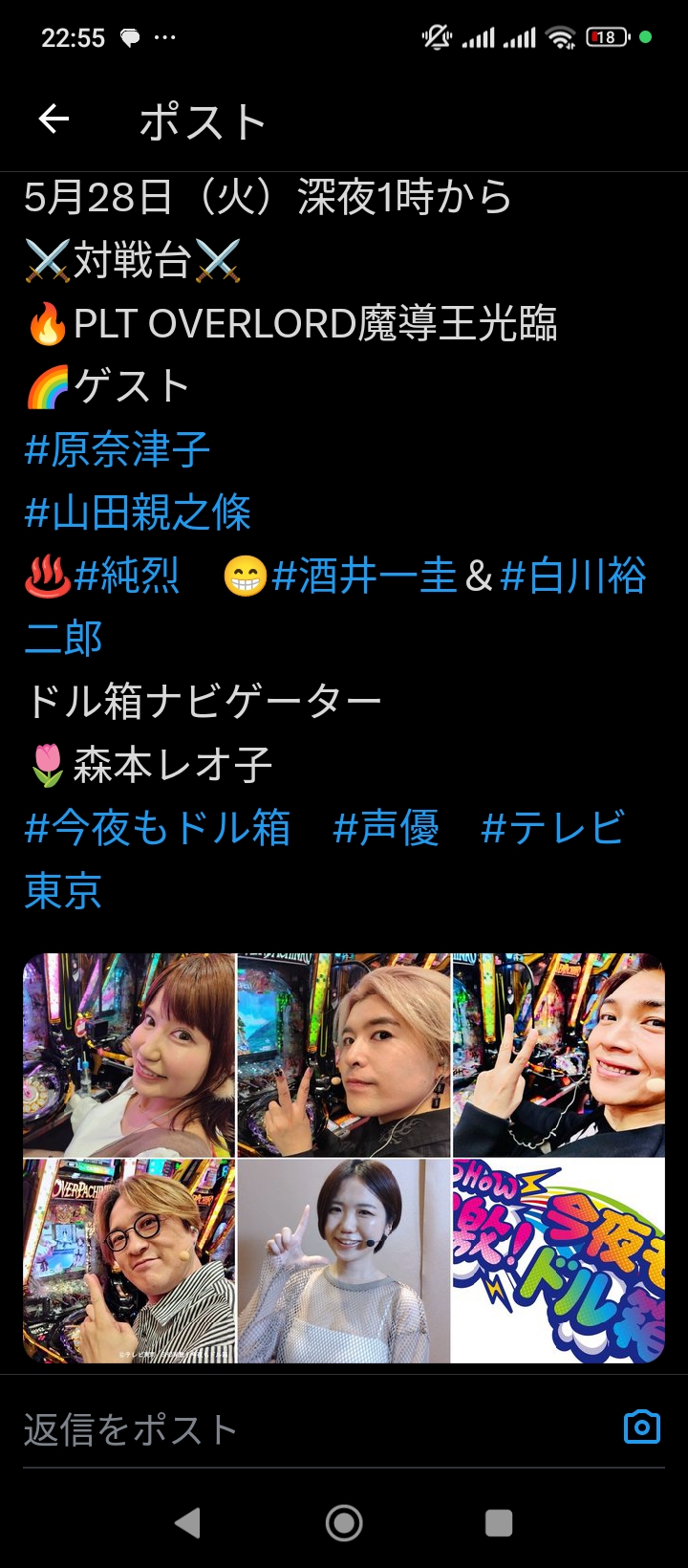View the attached photo collage
Image resolution: width=688 pixels, height=1568 pixels.
pos(343,1157)
